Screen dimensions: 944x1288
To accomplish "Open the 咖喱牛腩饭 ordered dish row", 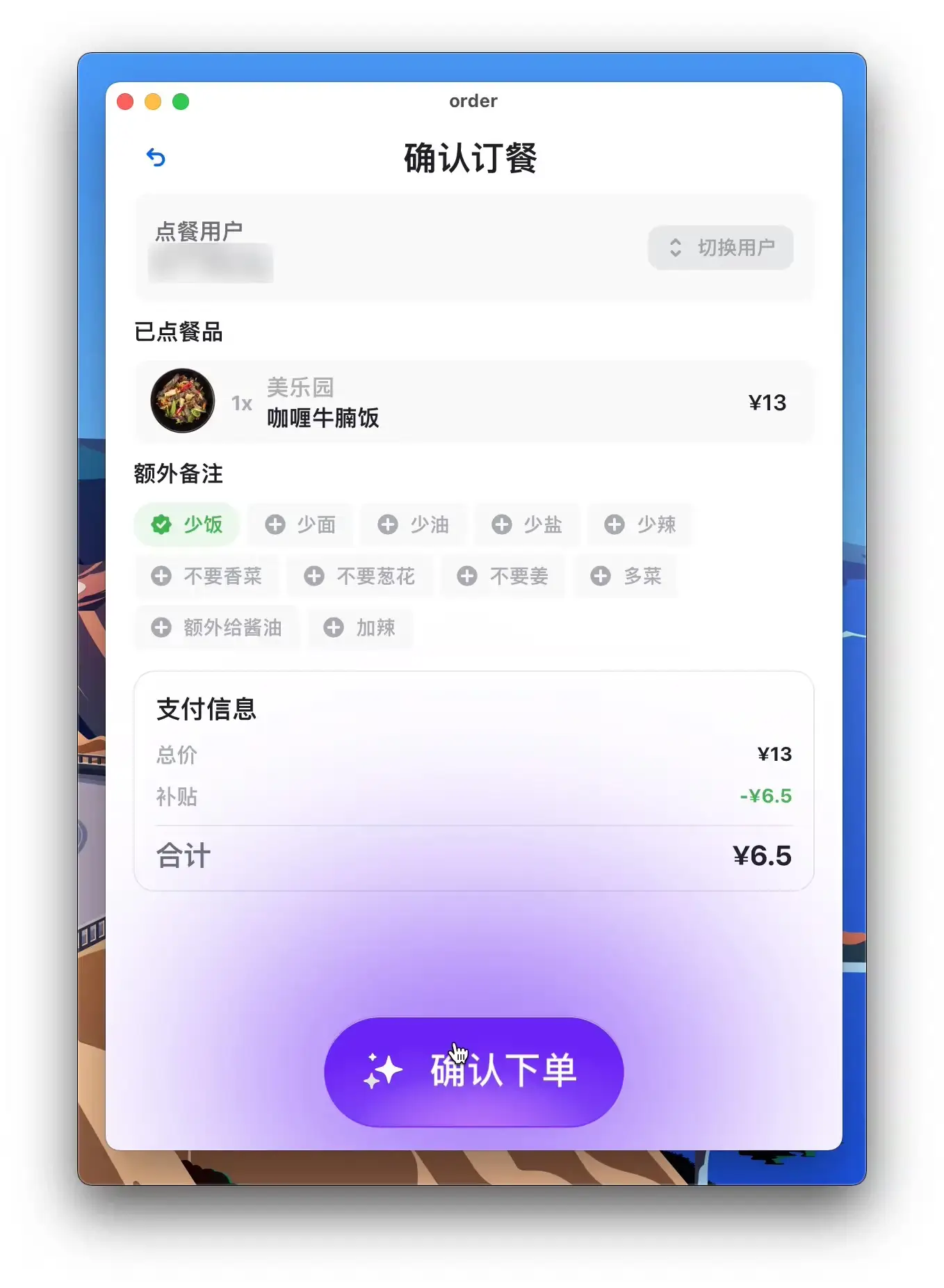I will pos(473,403).
